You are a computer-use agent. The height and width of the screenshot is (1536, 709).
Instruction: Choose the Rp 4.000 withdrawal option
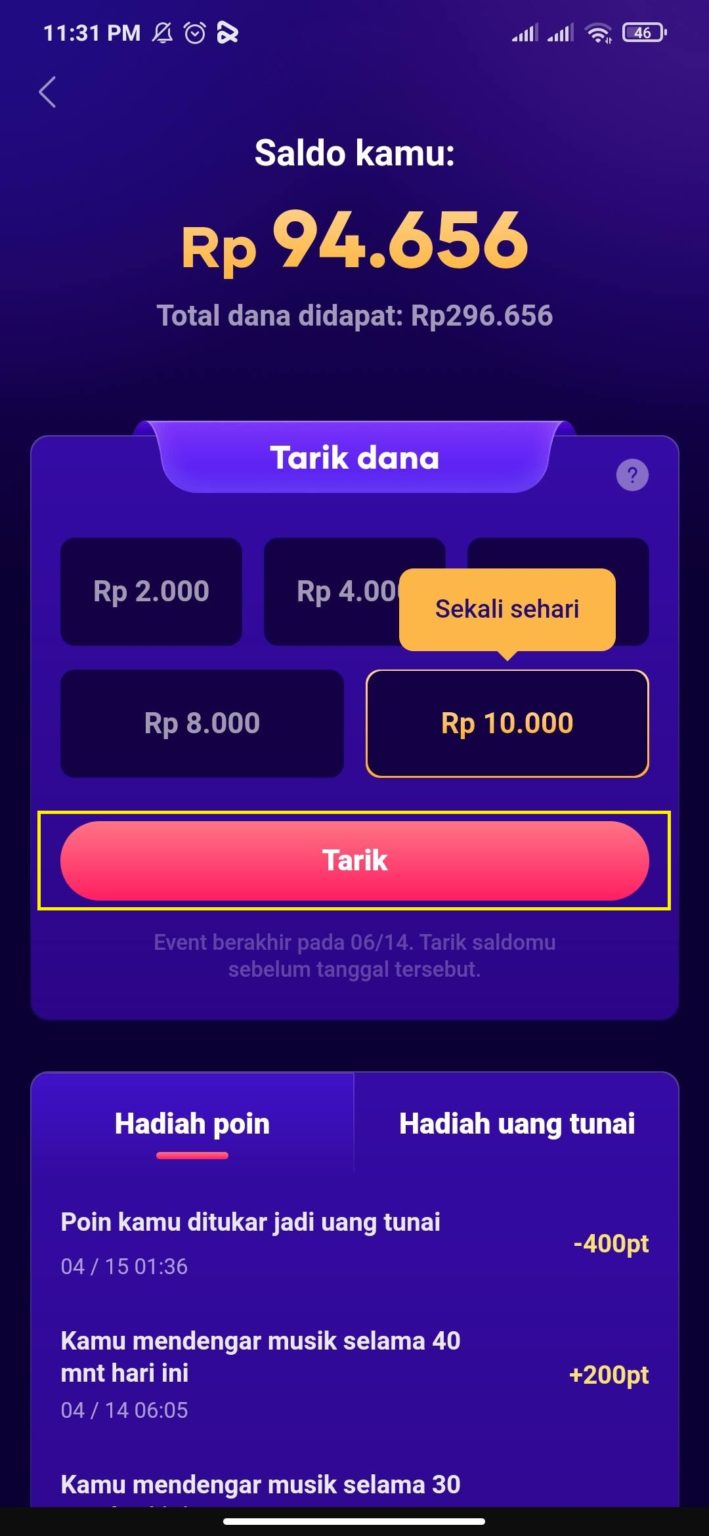point(354,591)
